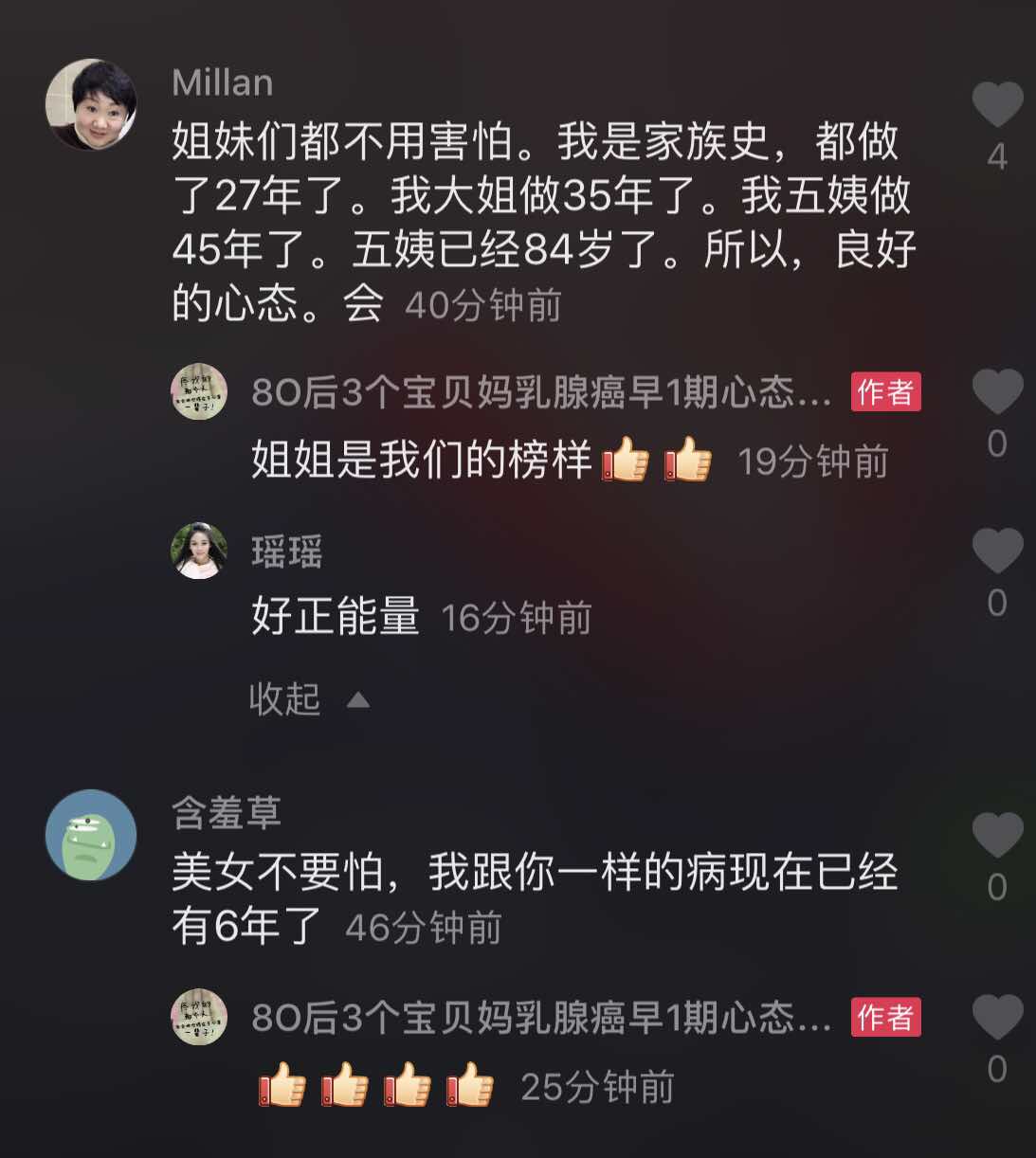Screen dimensions: 1036x1158
Task: Open Millan's profile avatar
Action: pyautogui.click(x=92, y=104)
